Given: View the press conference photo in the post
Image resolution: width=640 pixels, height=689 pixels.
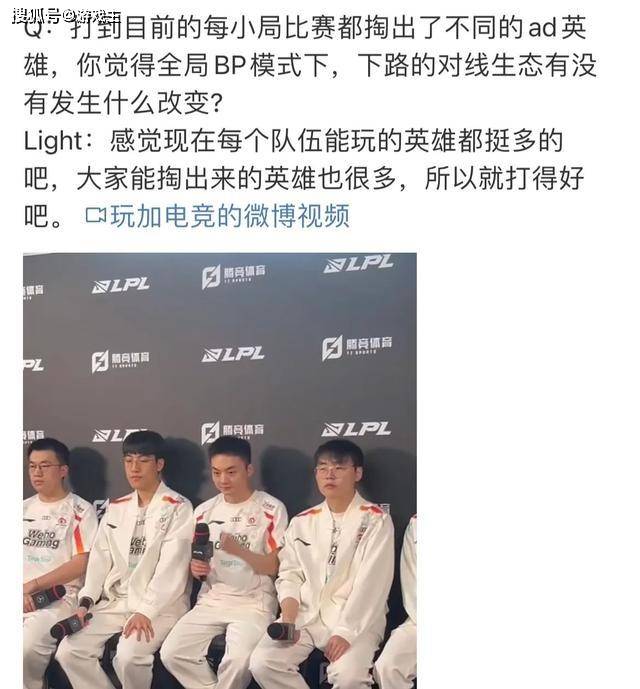Looking at the screenshot, I should click(x=220, y=470).
